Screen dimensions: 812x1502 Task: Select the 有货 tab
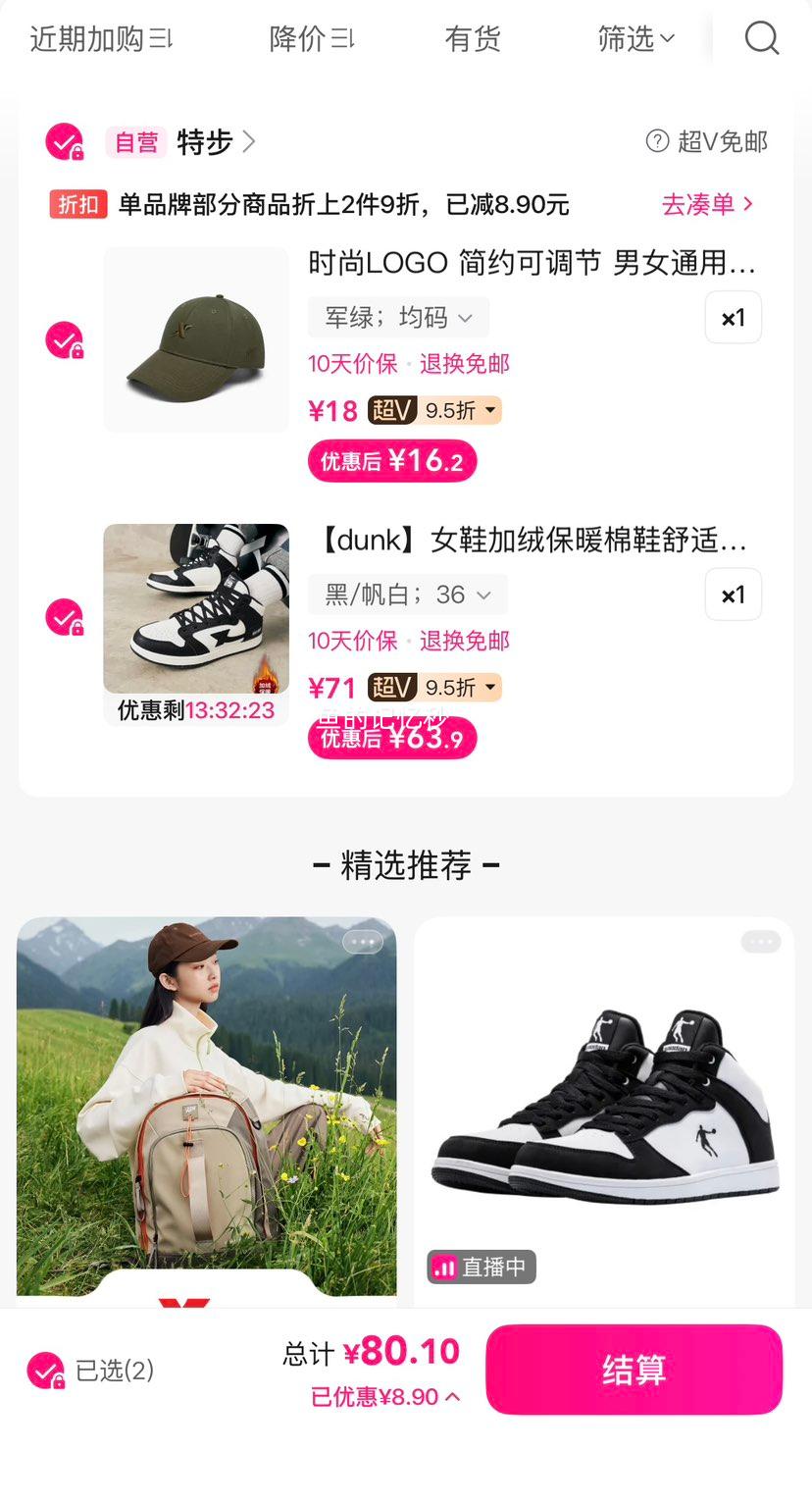click(473, 38)
